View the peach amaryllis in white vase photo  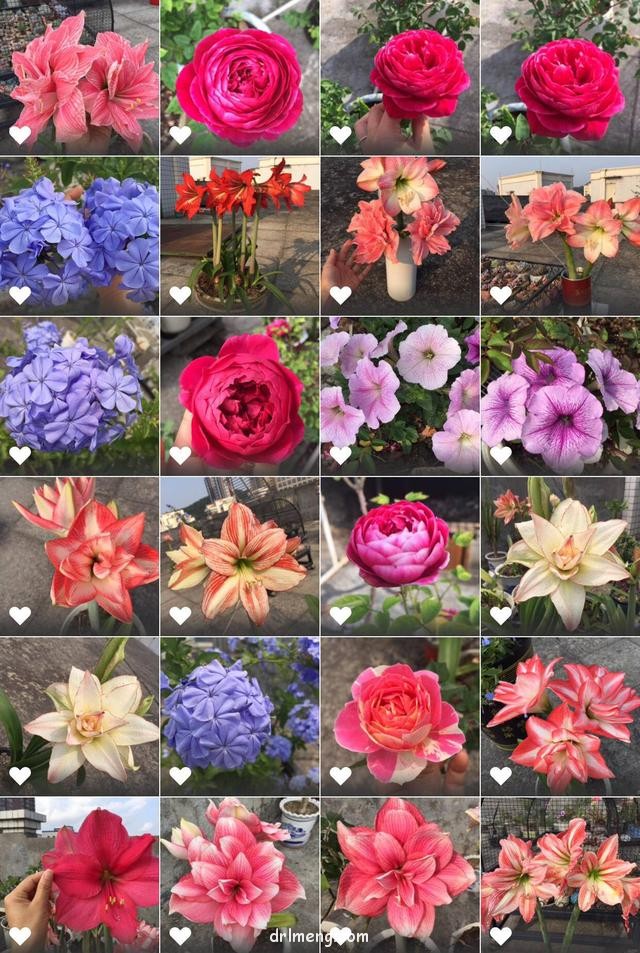click(399, 234)
